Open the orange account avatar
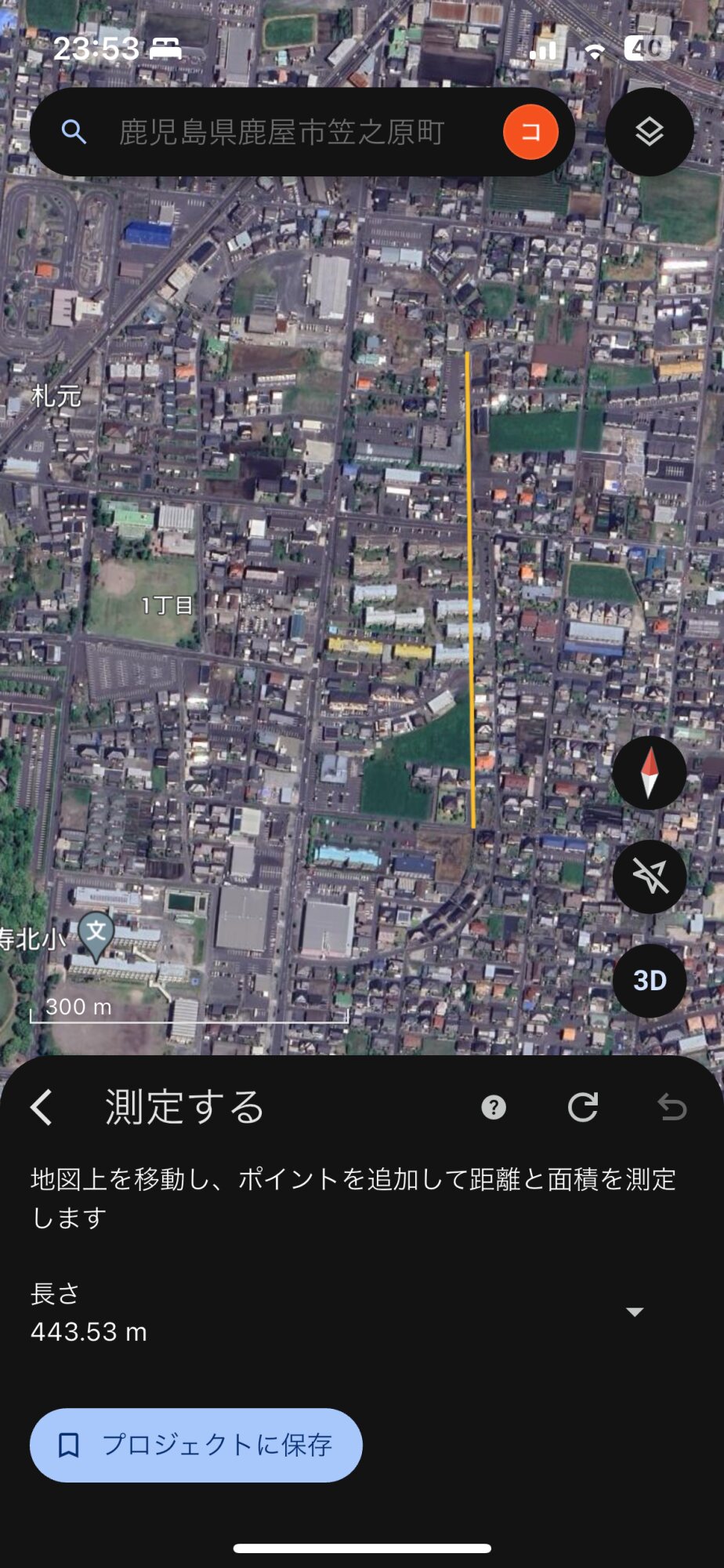Screen dimensions: 724x1568 coord(530,132)
